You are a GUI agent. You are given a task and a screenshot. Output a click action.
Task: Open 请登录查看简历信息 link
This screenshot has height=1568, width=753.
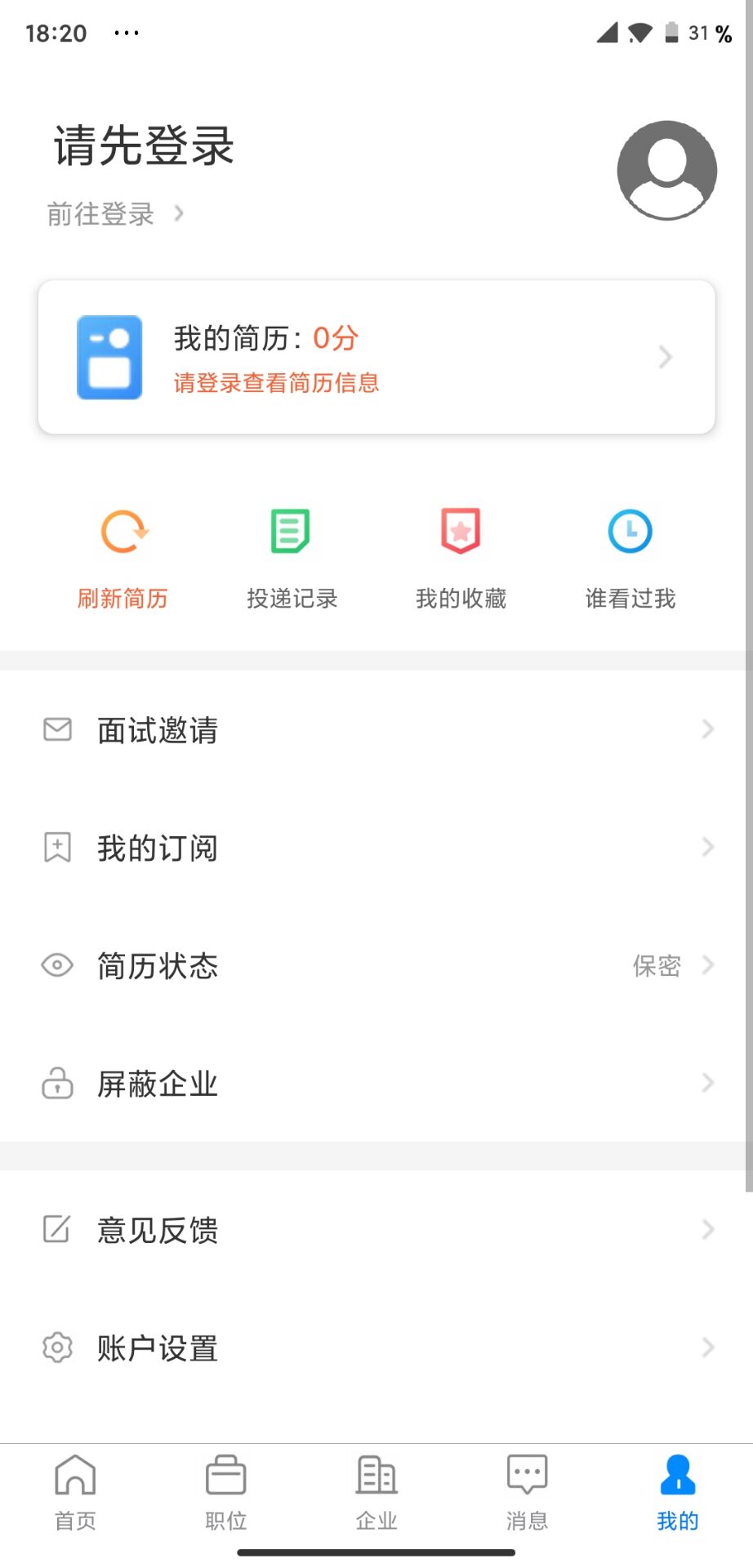(277, 382)
